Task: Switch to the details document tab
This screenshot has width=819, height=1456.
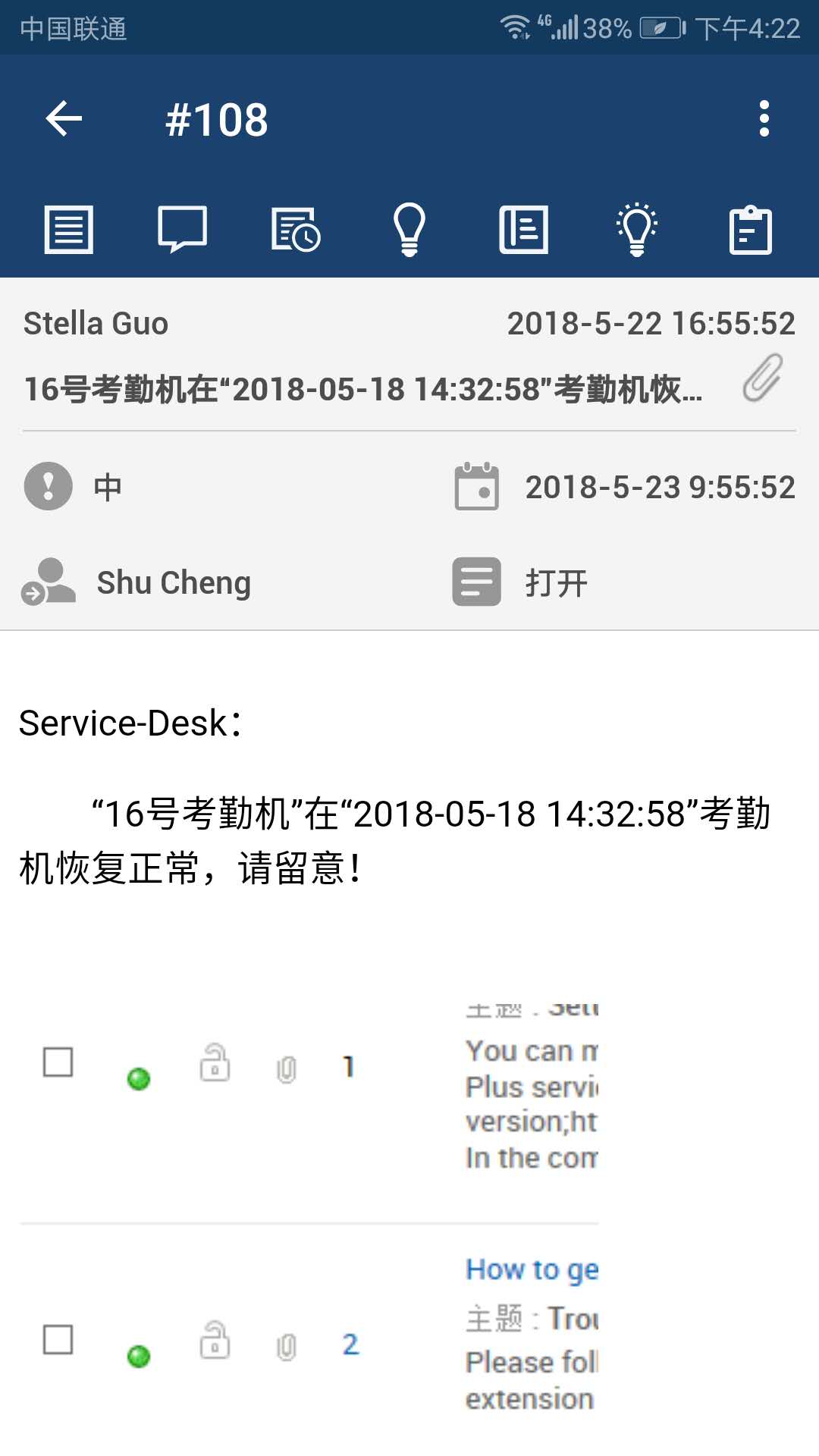Action: pos(69,229)
